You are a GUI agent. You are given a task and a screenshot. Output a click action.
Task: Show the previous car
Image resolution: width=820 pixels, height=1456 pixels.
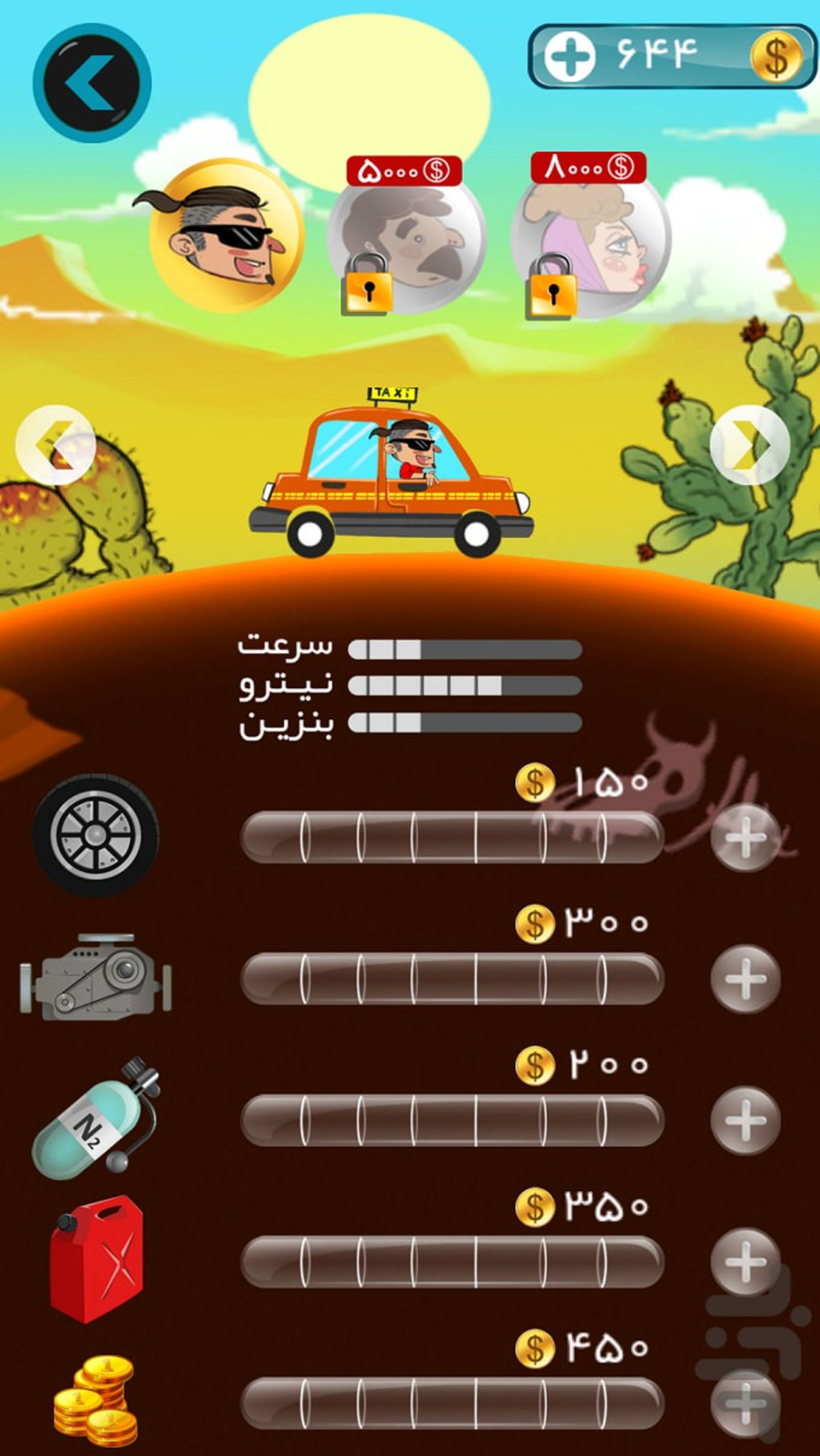[56, 445]
